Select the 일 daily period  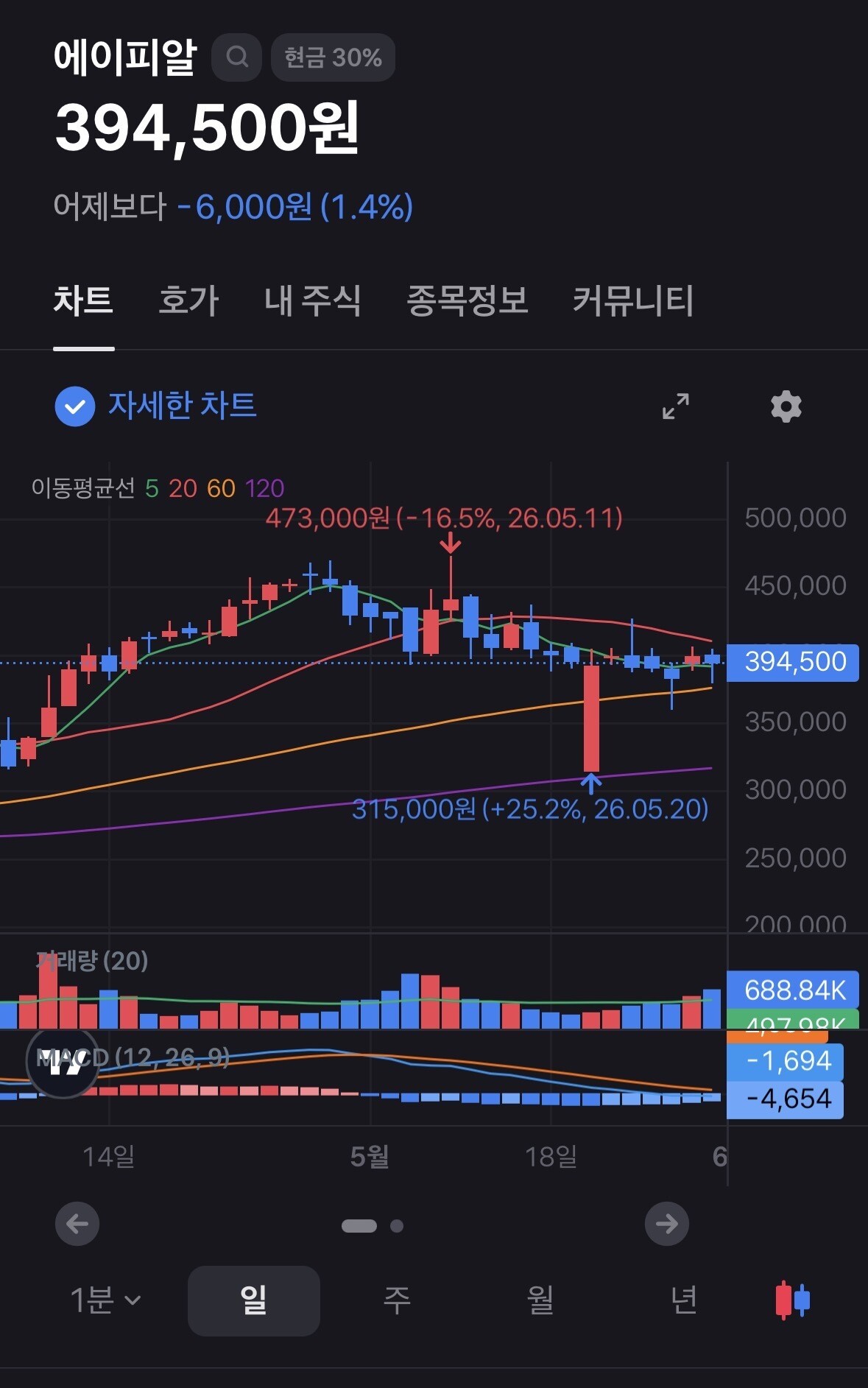[x=254, y=1300]
